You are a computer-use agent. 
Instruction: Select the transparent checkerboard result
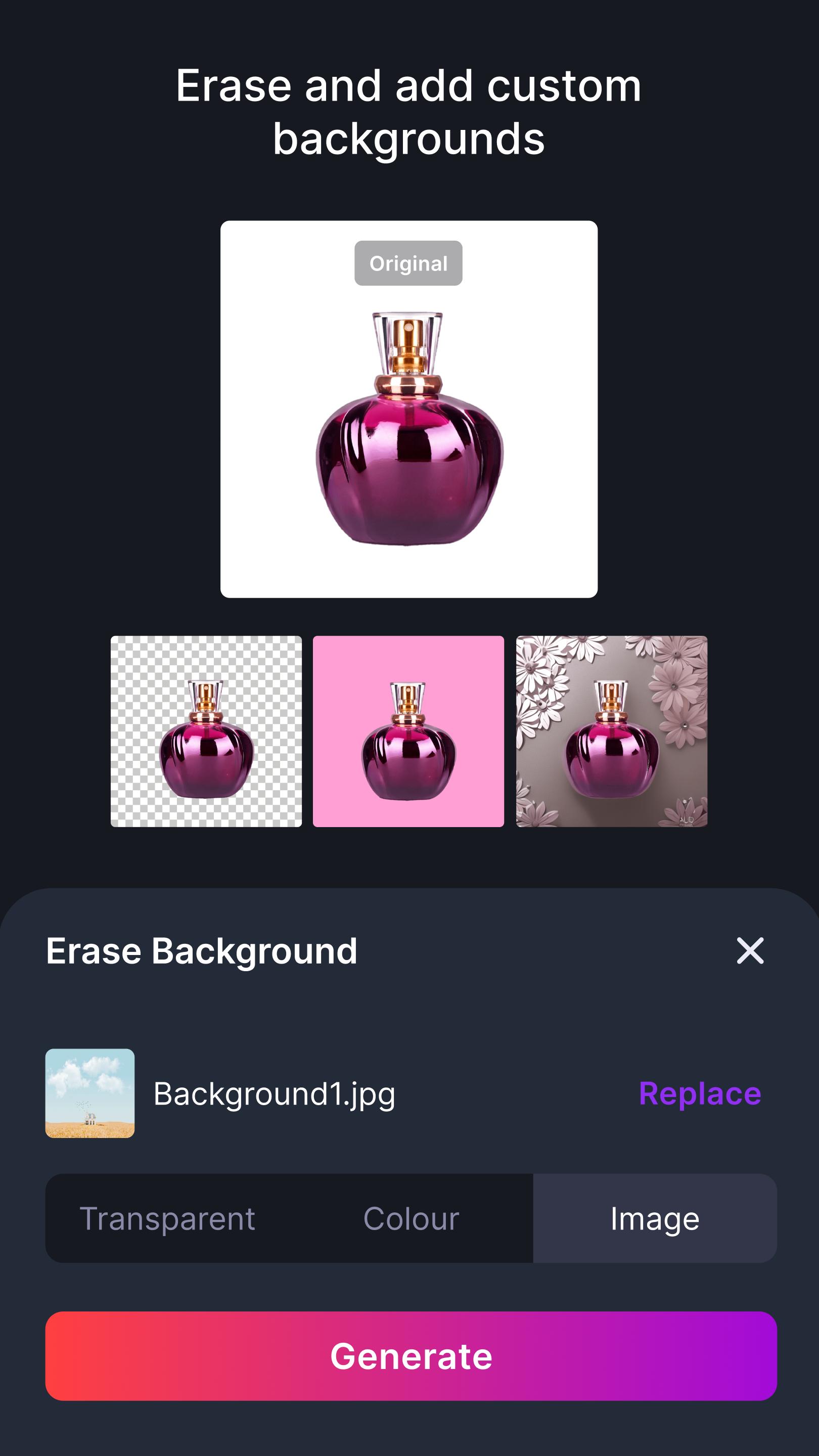pyautogui.click(x=206, y=732)
